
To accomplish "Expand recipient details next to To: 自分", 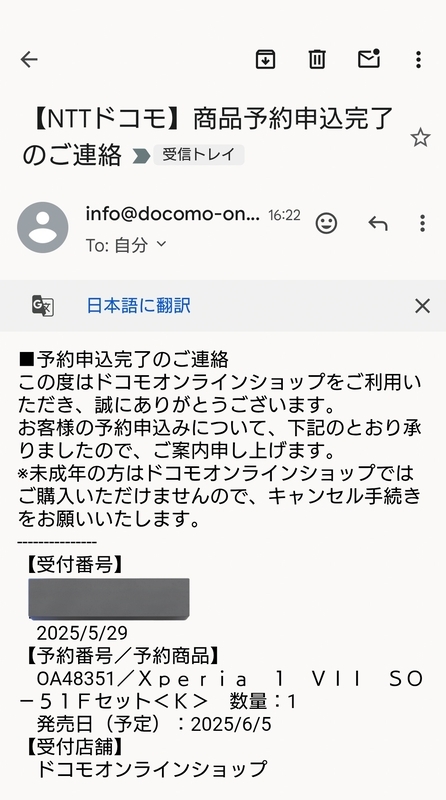I will (x=161, y=244).
